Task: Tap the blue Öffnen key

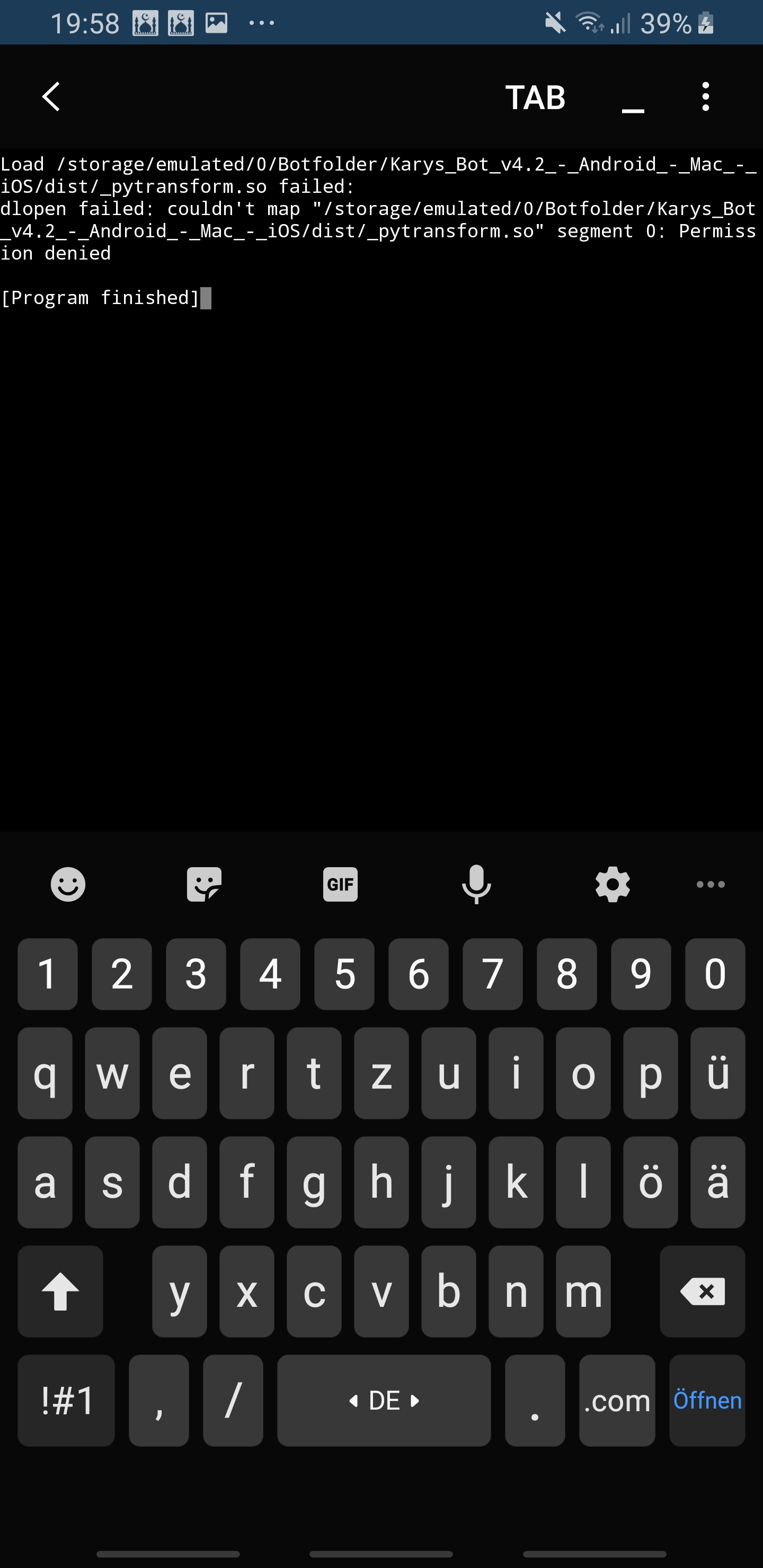Action: pyautogui.click(x=707, y=1400)
